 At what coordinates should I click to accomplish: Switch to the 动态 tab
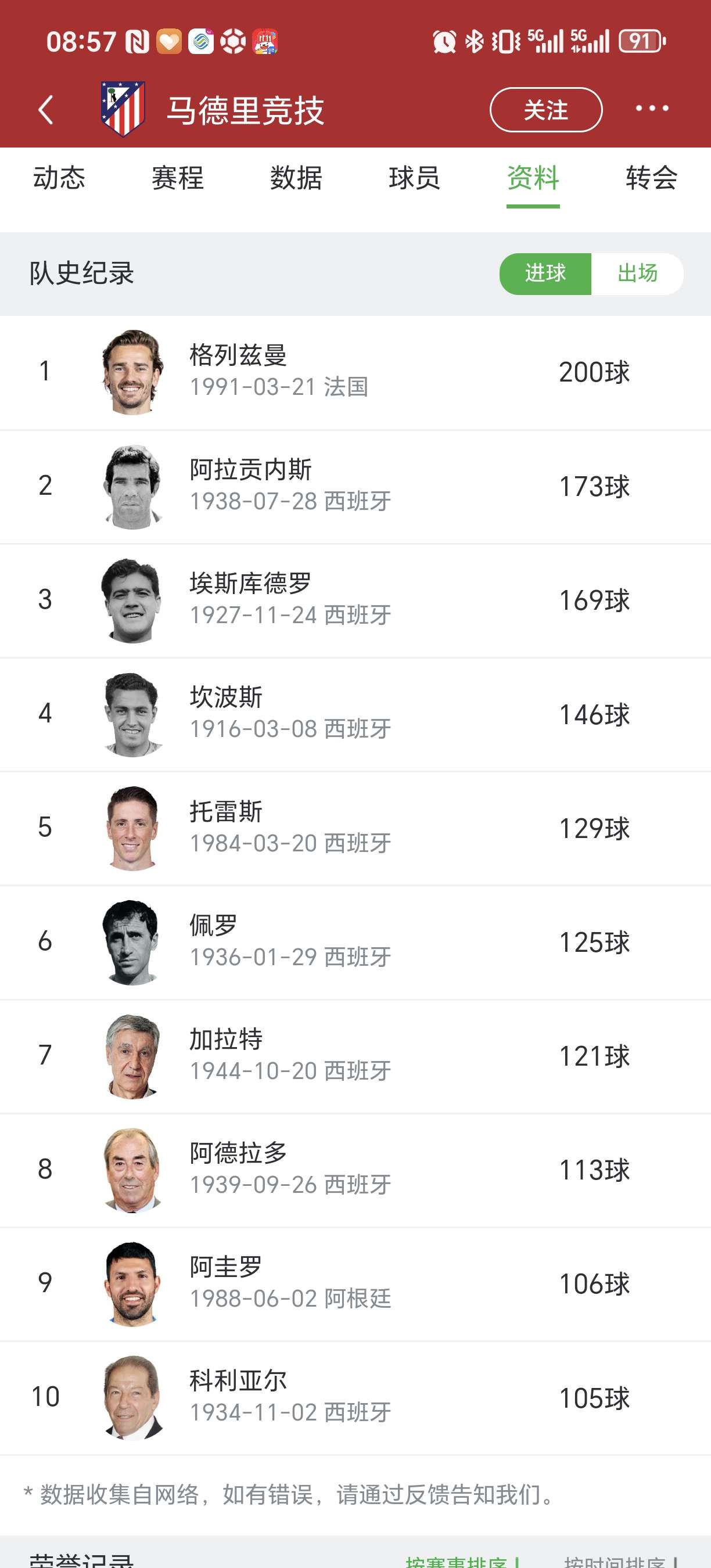click(x=59, y=178)
